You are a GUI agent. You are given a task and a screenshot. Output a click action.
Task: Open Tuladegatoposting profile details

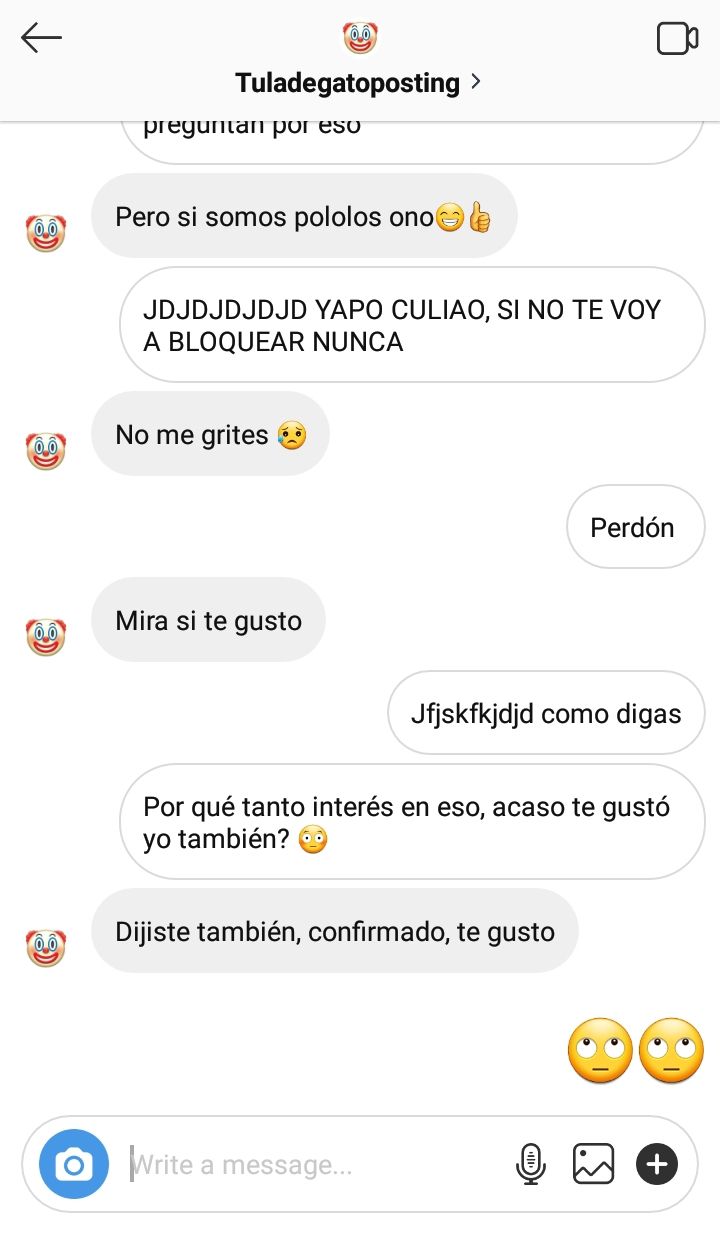point(359,82)
